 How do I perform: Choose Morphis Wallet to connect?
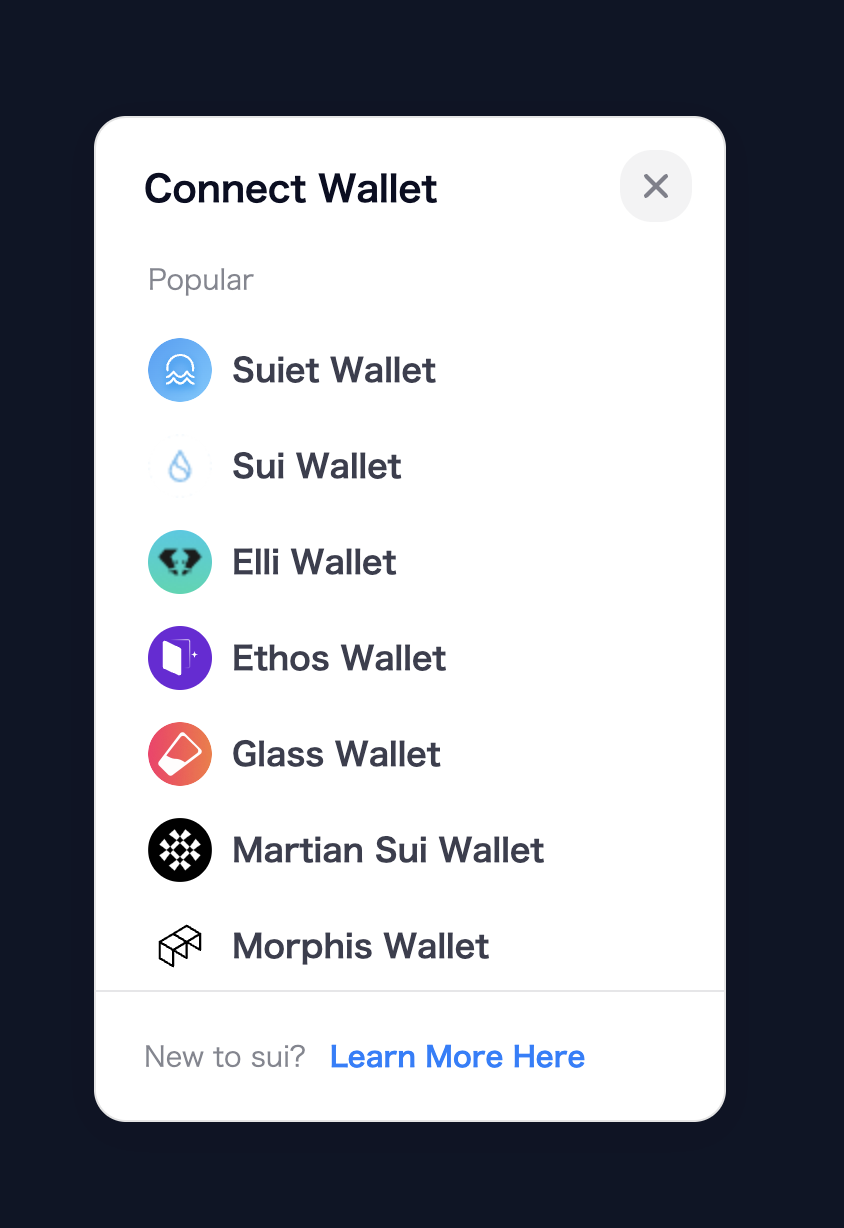pyautogui.click(x=360, y=945)
